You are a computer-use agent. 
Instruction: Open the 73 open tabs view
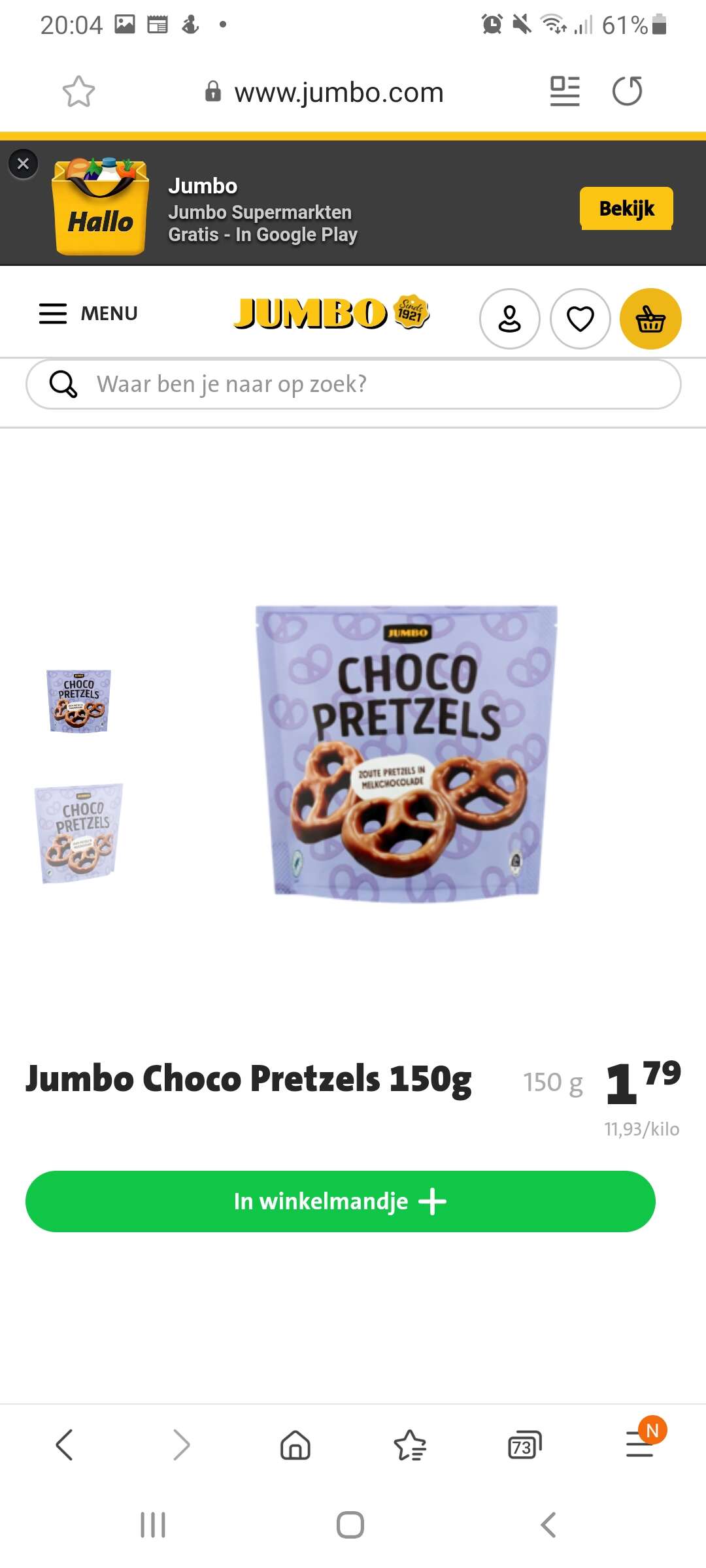525,1445
